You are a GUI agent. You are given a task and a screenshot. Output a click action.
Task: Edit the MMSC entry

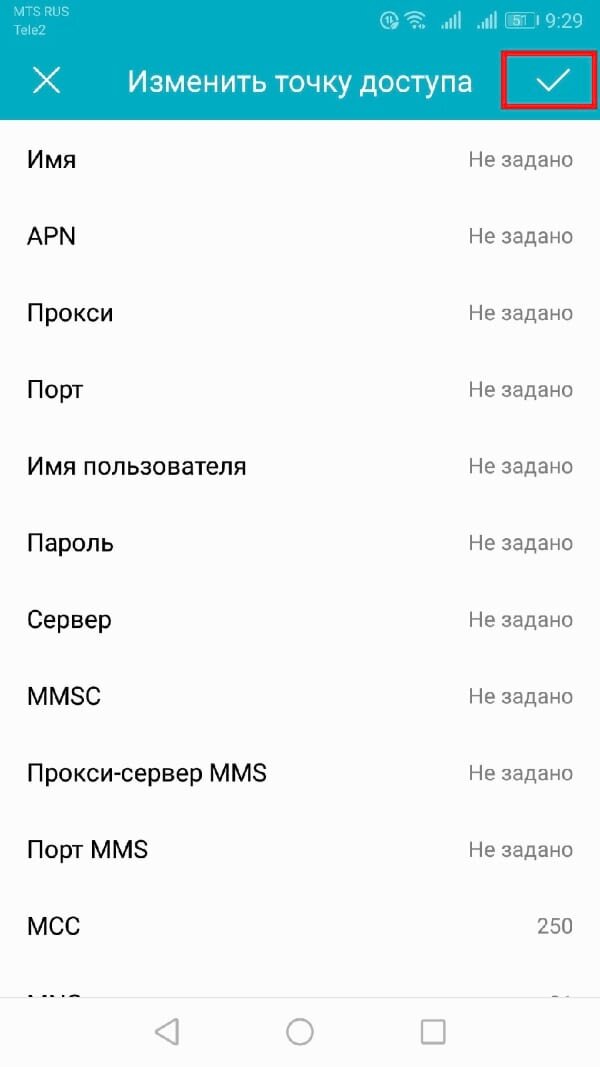coord(300,696)
